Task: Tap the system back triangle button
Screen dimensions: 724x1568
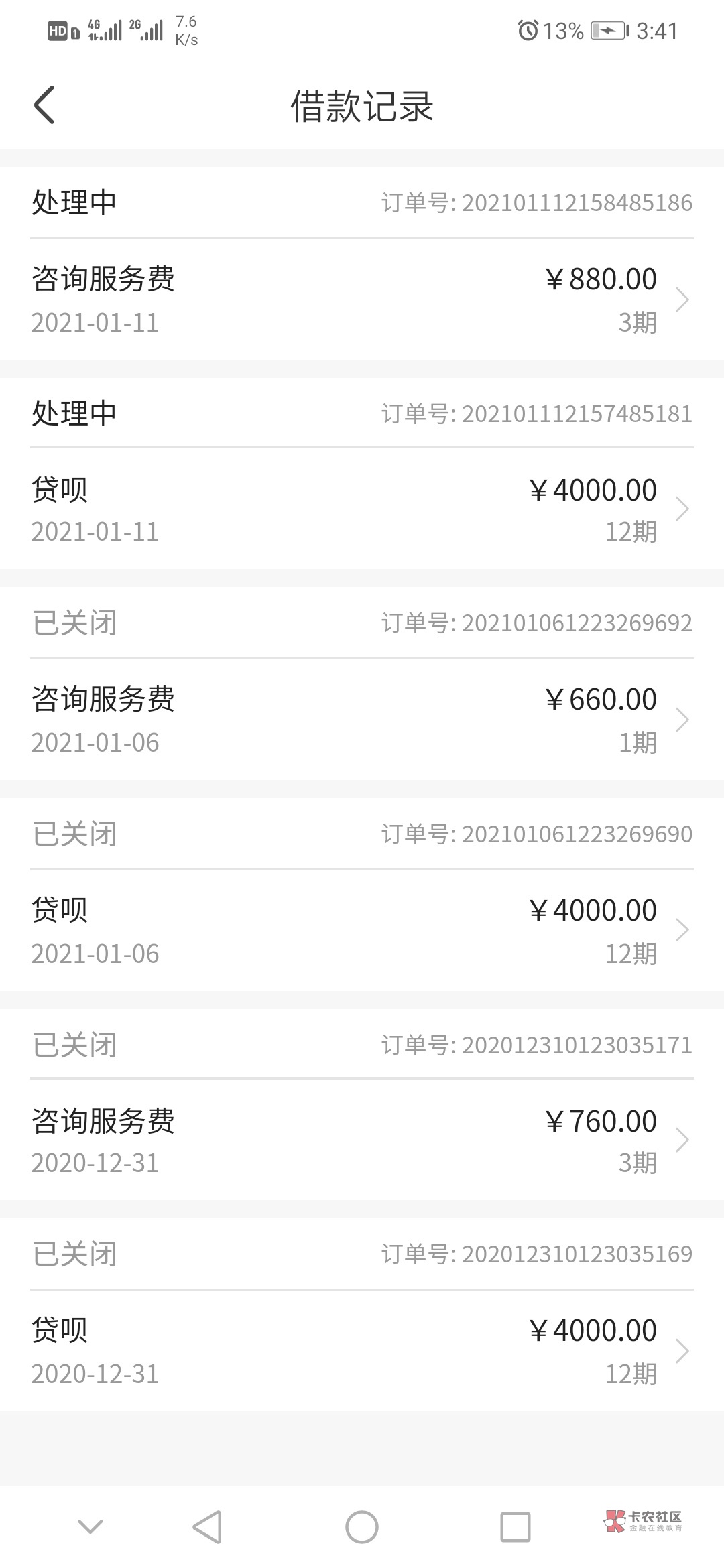Action: click(x=207, y=1527)
